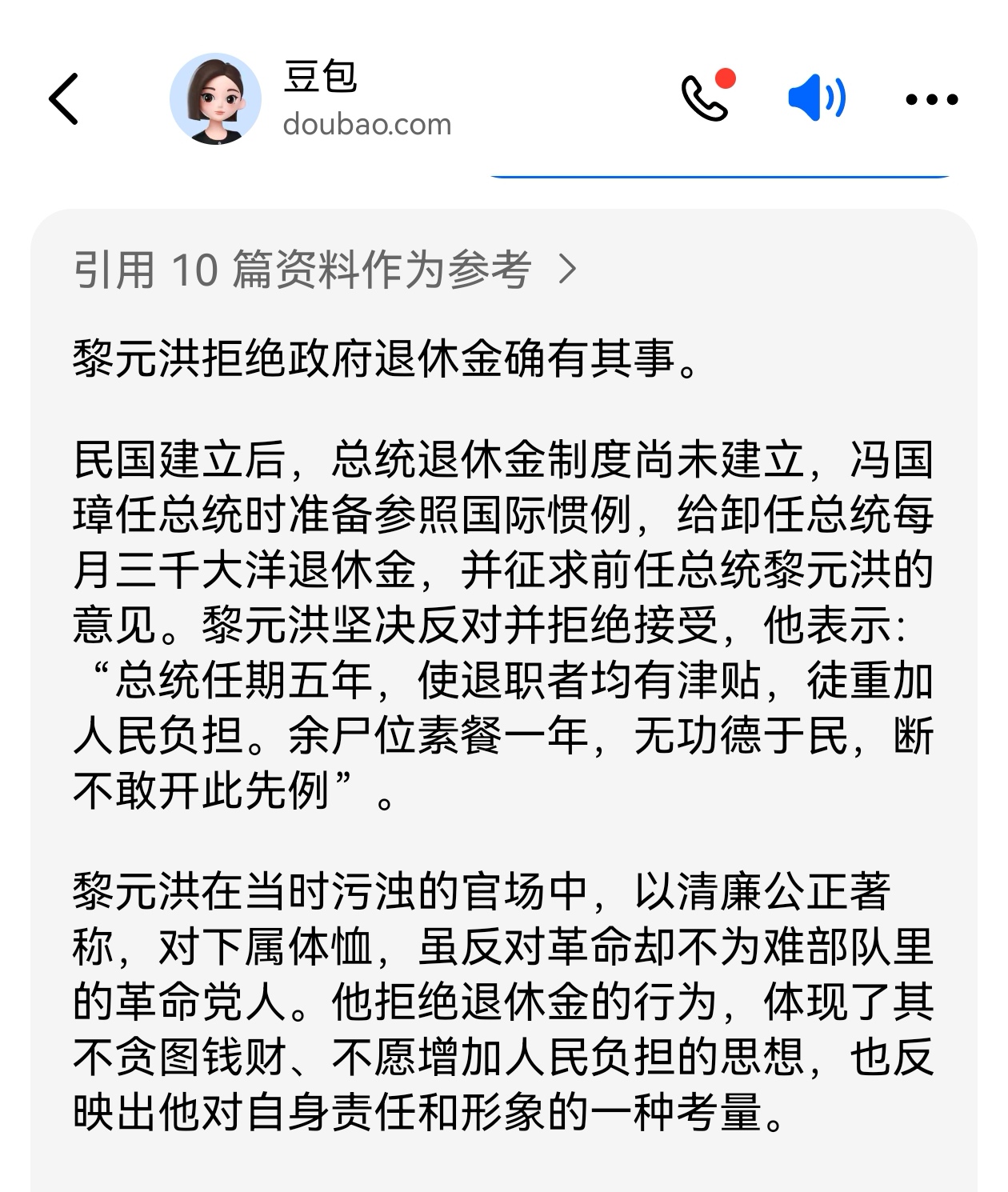Open the 豆包 avatar profile

pos(215,99)
